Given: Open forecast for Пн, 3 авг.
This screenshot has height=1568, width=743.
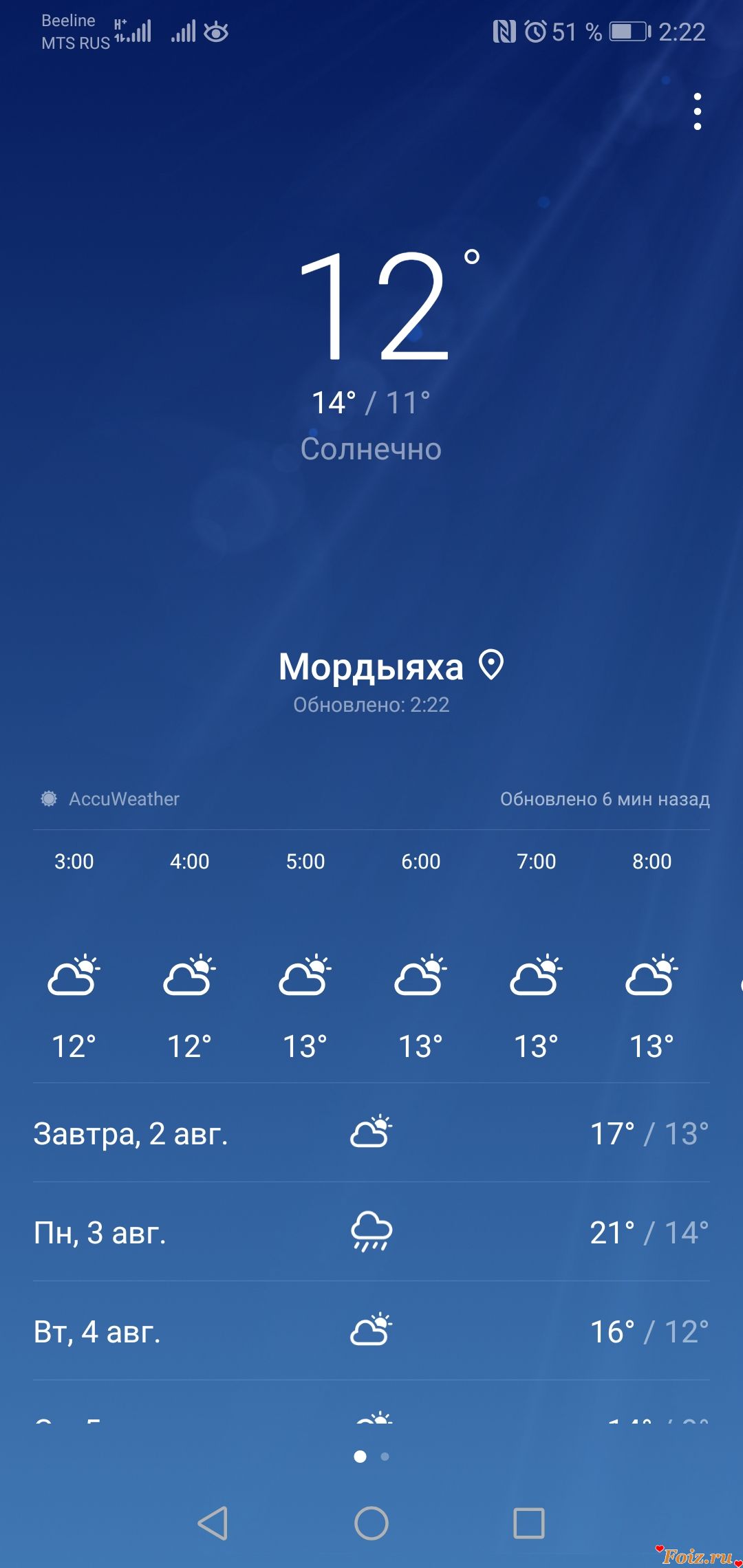Looking at the screenshot, I should [371, 1232].
